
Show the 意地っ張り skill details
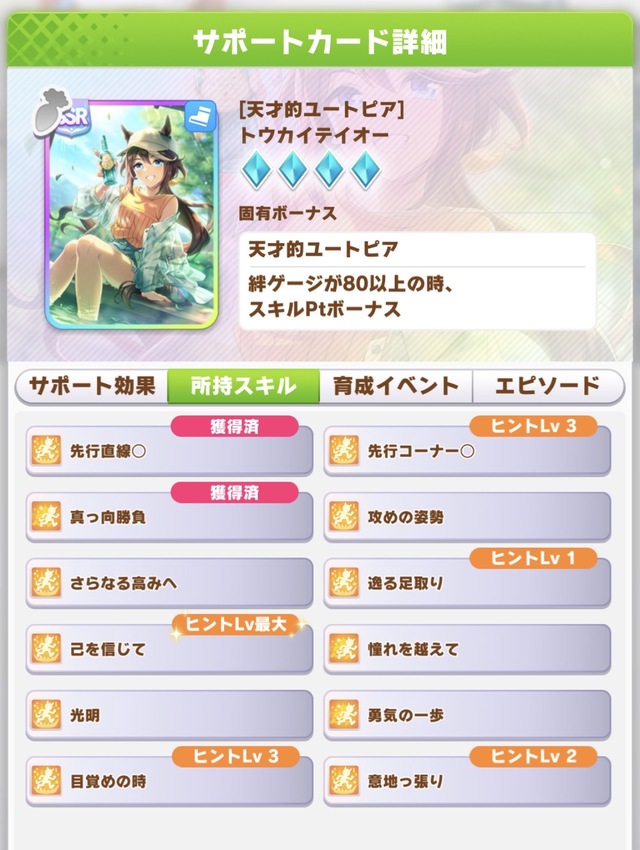click(468, 781)
